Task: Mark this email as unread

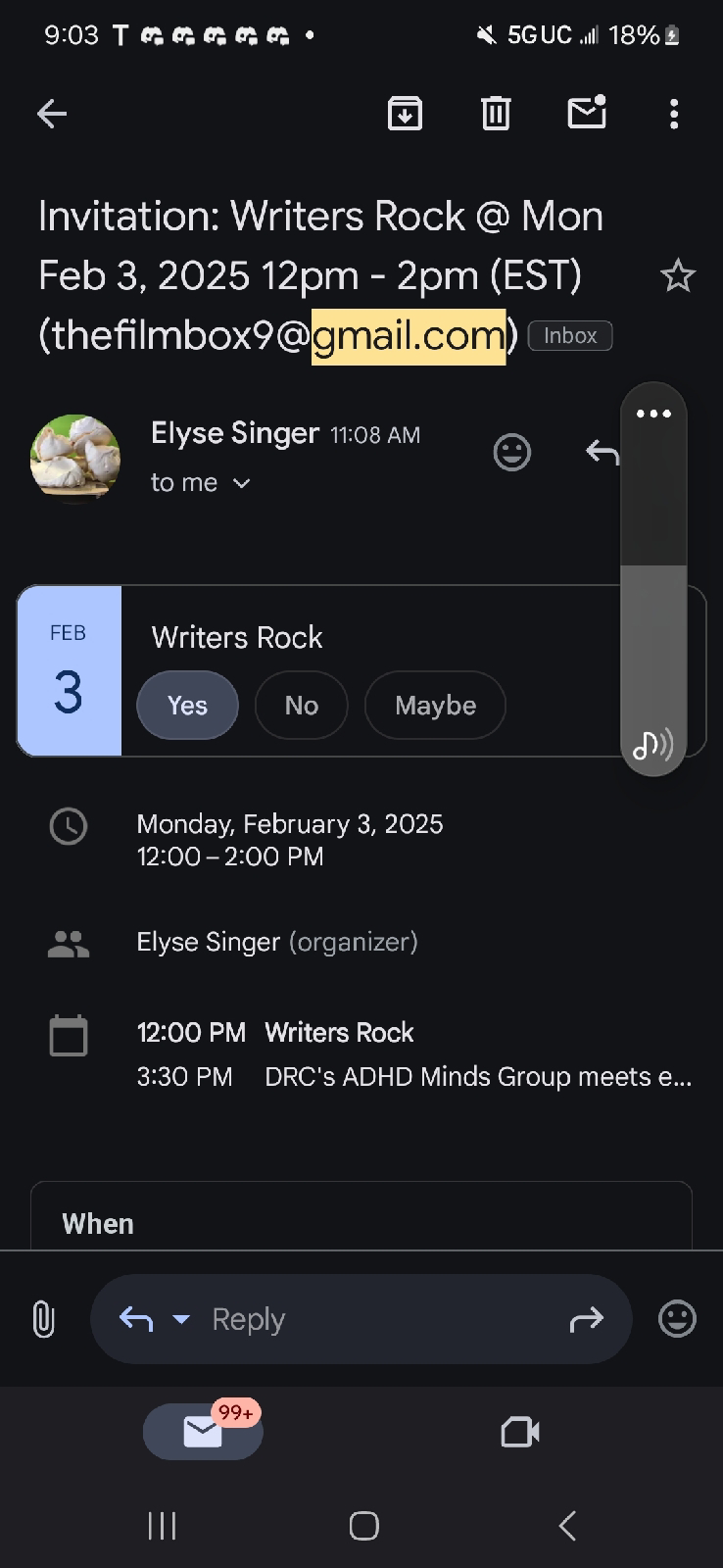Action: [587, 113]
